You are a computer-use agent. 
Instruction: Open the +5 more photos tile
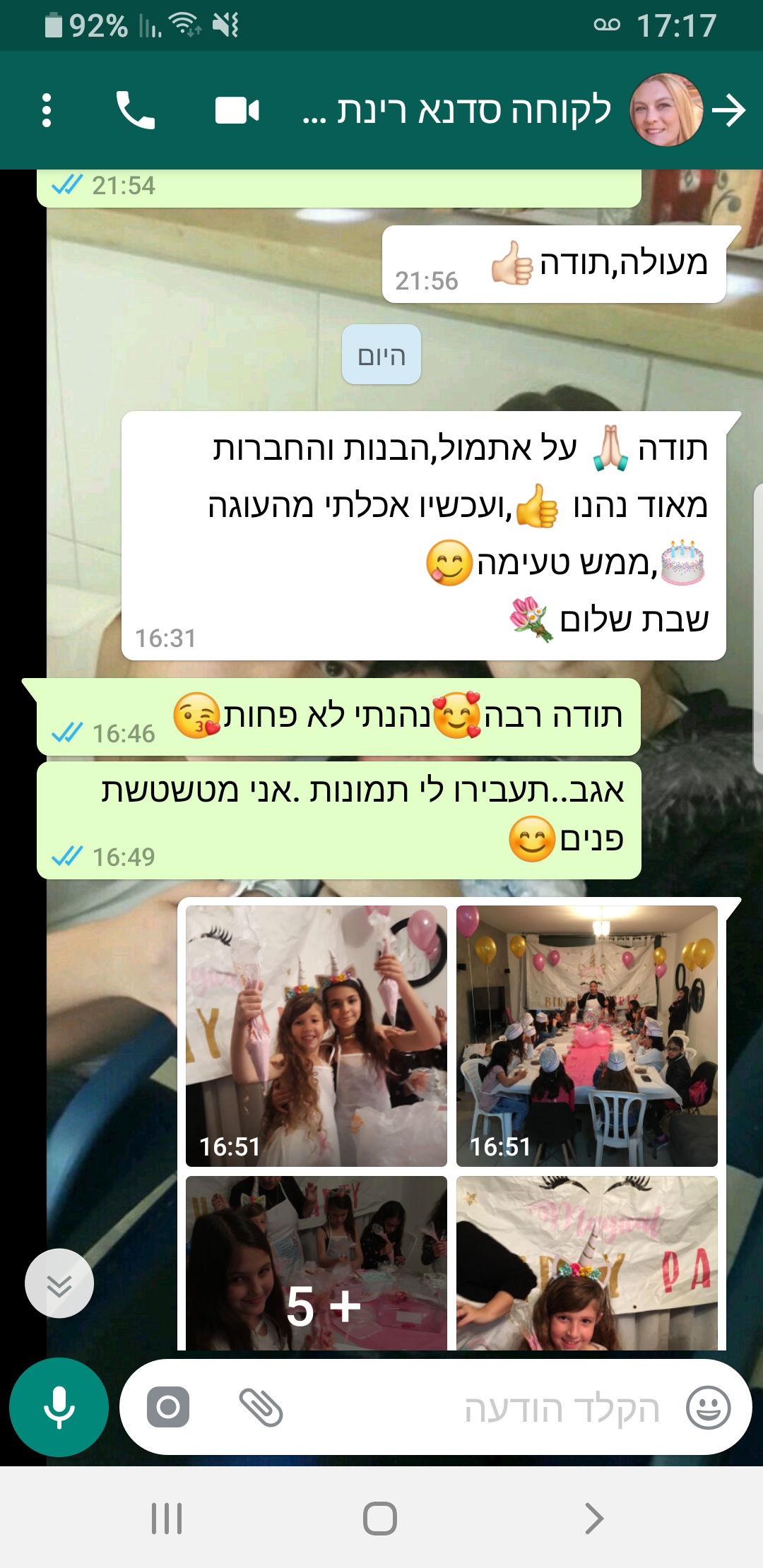317,1264
